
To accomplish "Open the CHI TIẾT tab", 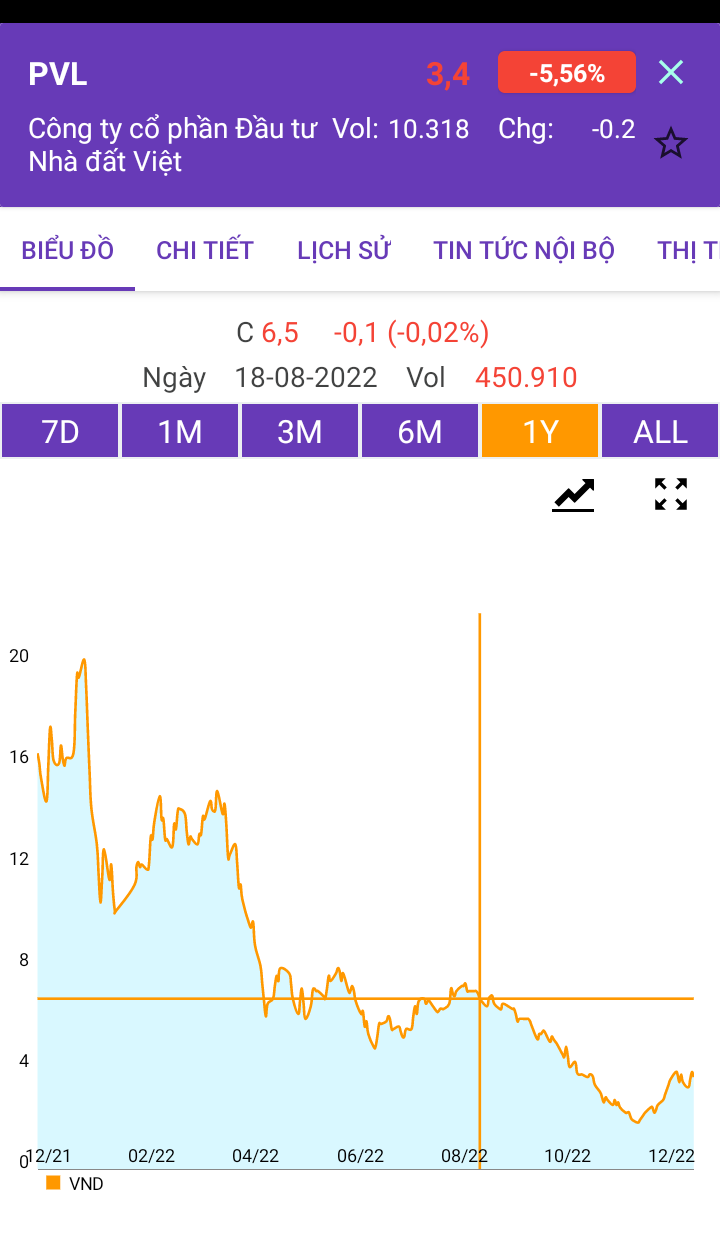I will click(x=205, y=250).
